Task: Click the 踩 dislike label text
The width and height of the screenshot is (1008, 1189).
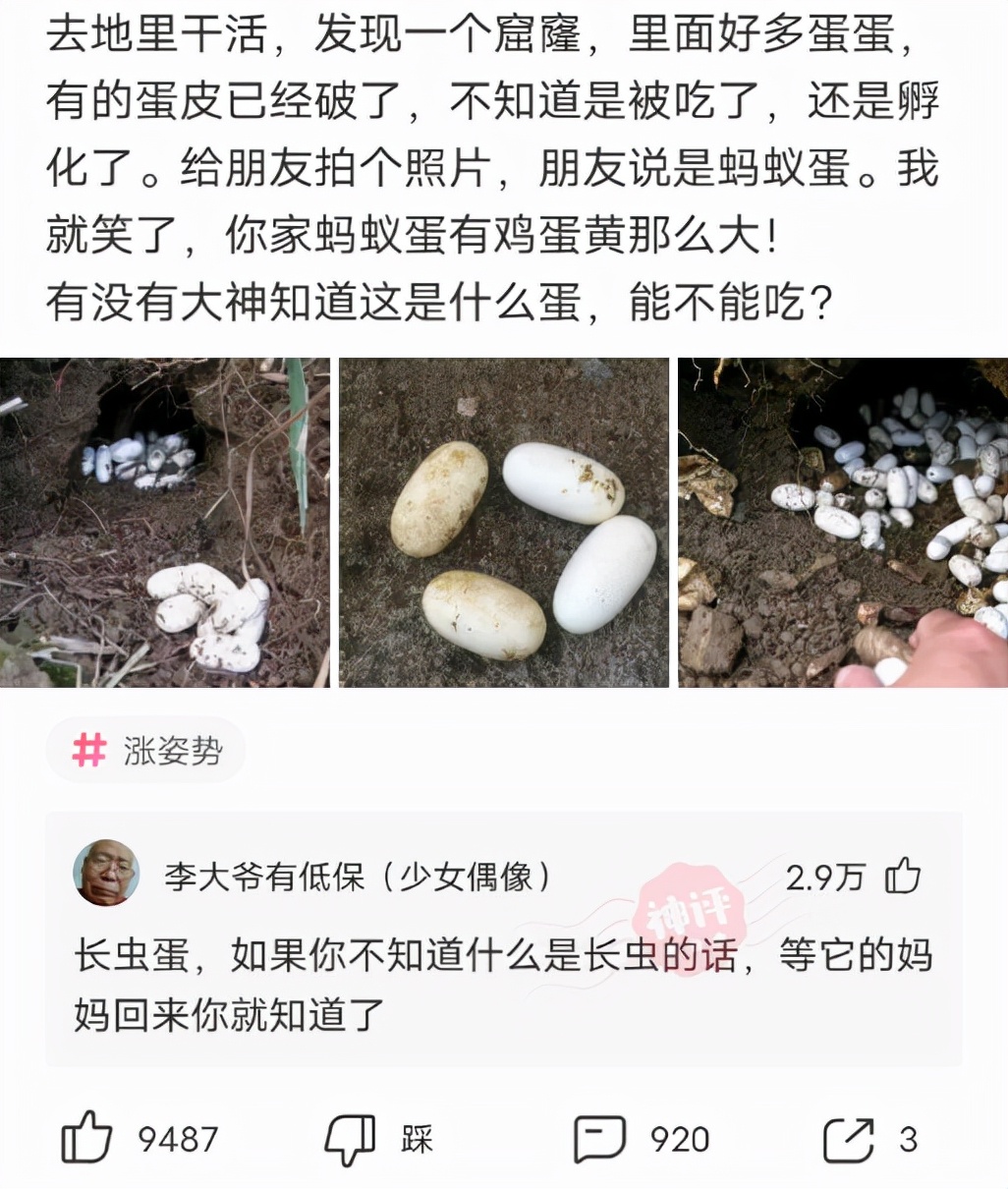Action: [418, 1140]
